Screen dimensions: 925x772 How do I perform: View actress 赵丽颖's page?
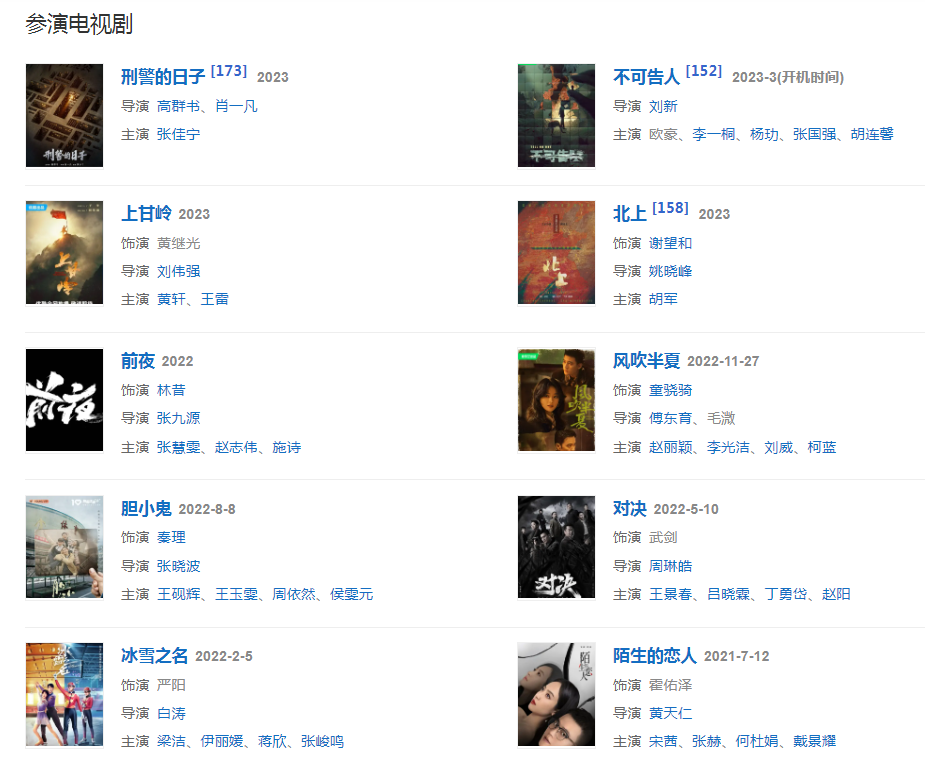coord(670,447)
